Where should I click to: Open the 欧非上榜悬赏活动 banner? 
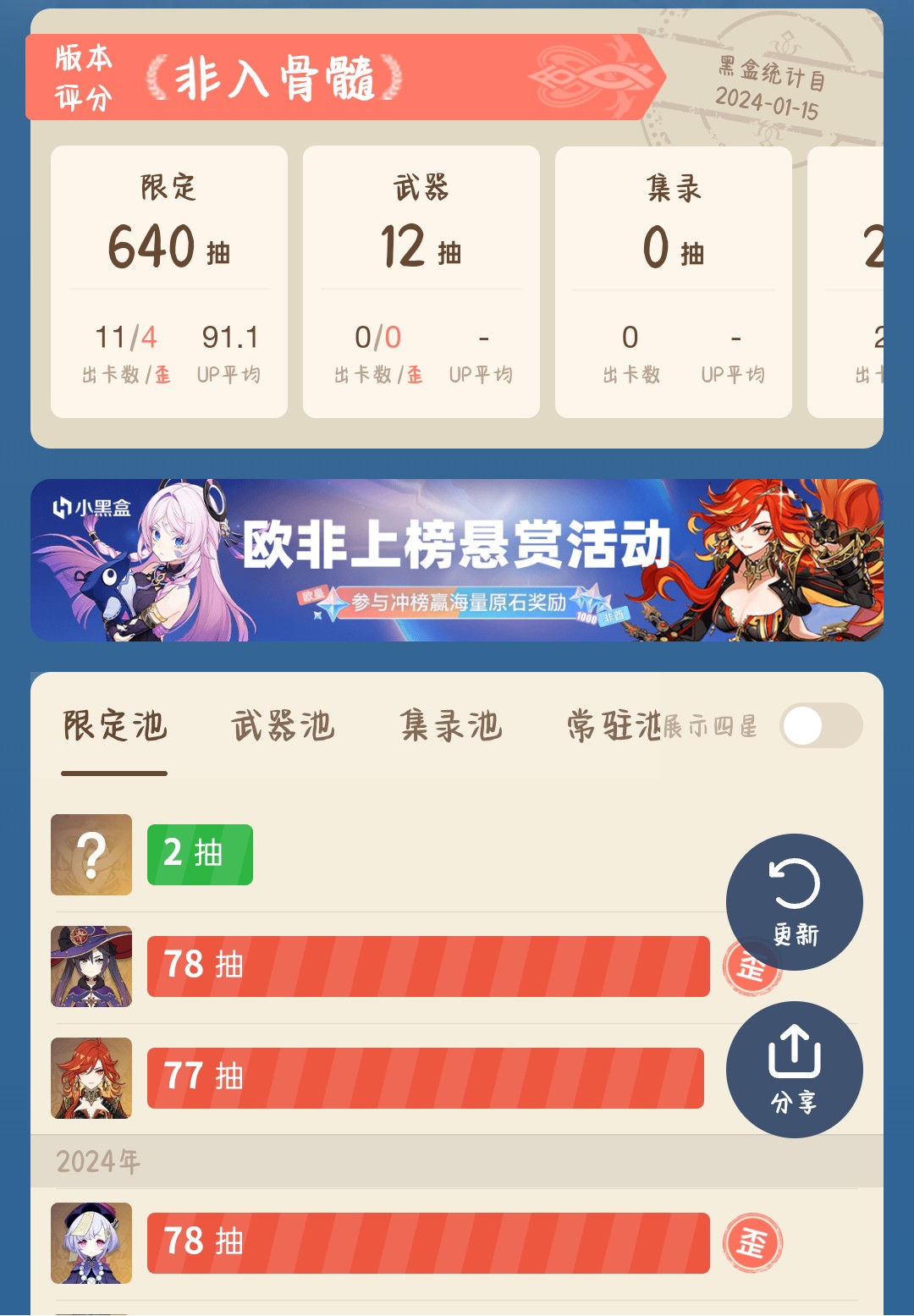(x=457, y=560)
